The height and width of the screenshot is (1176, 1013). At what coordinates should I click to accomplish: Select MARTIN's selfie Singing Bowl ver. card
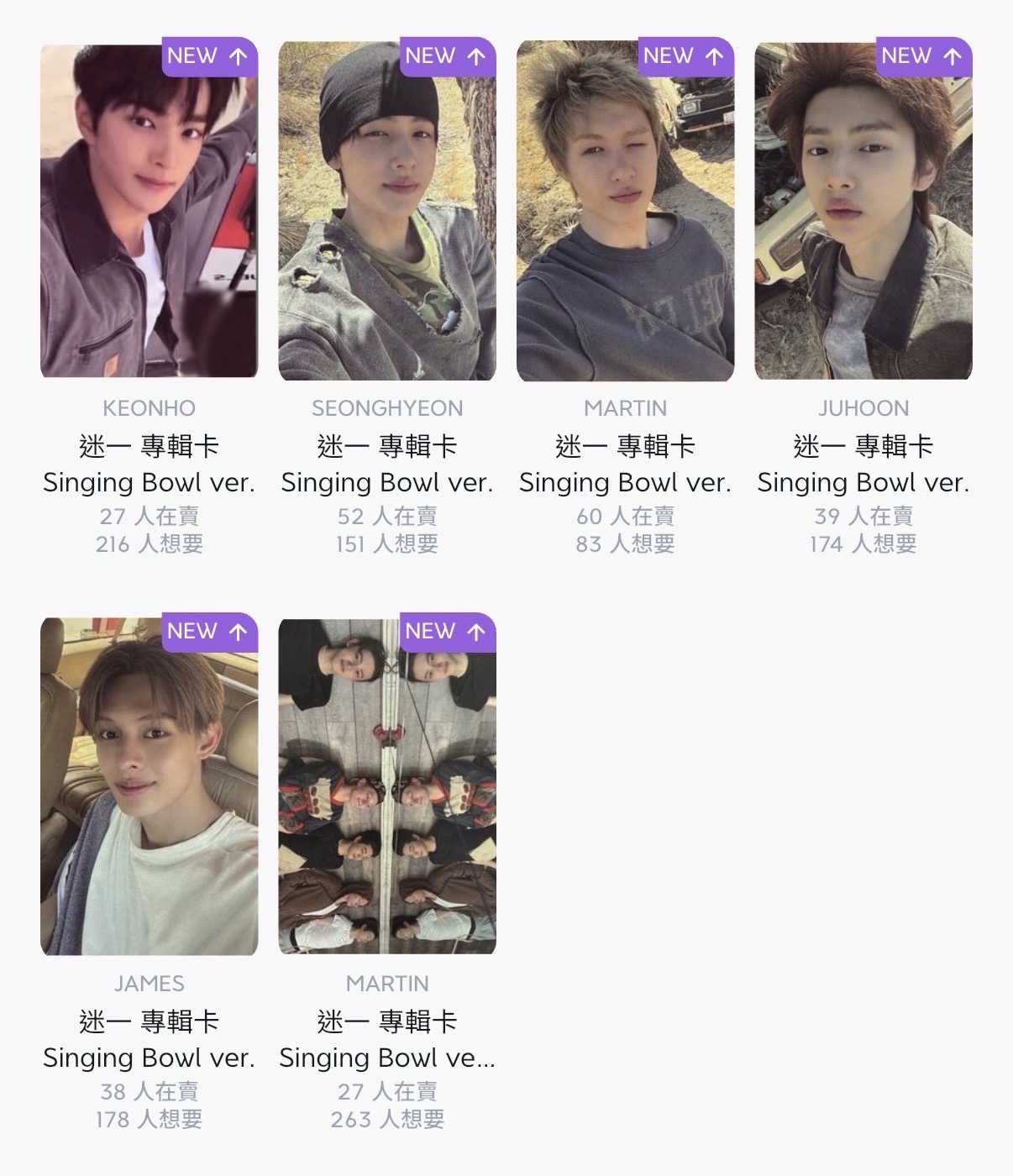[625, 210]
